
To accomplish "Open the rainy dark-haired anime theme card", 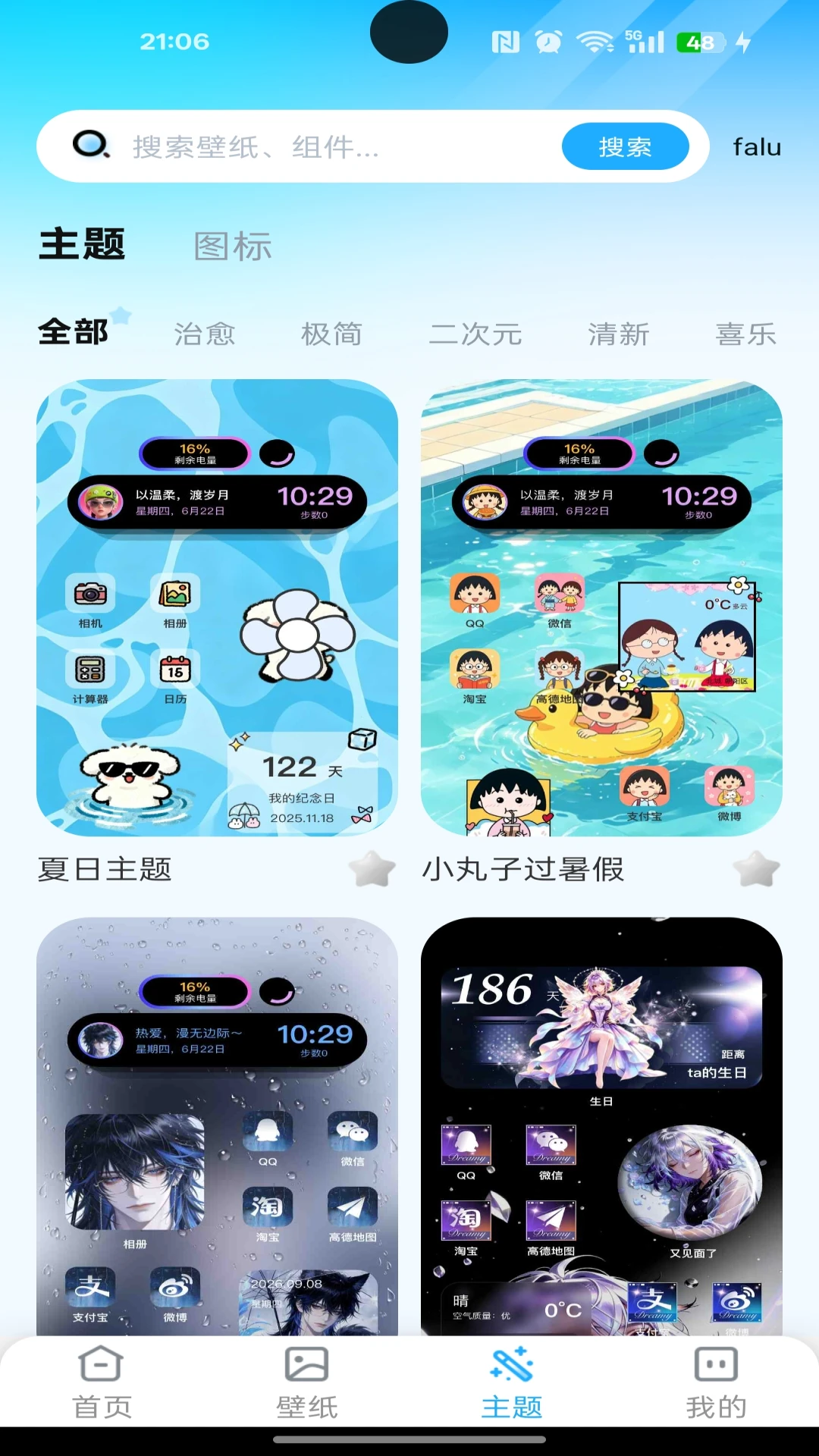I will (x=217, y=1126).
